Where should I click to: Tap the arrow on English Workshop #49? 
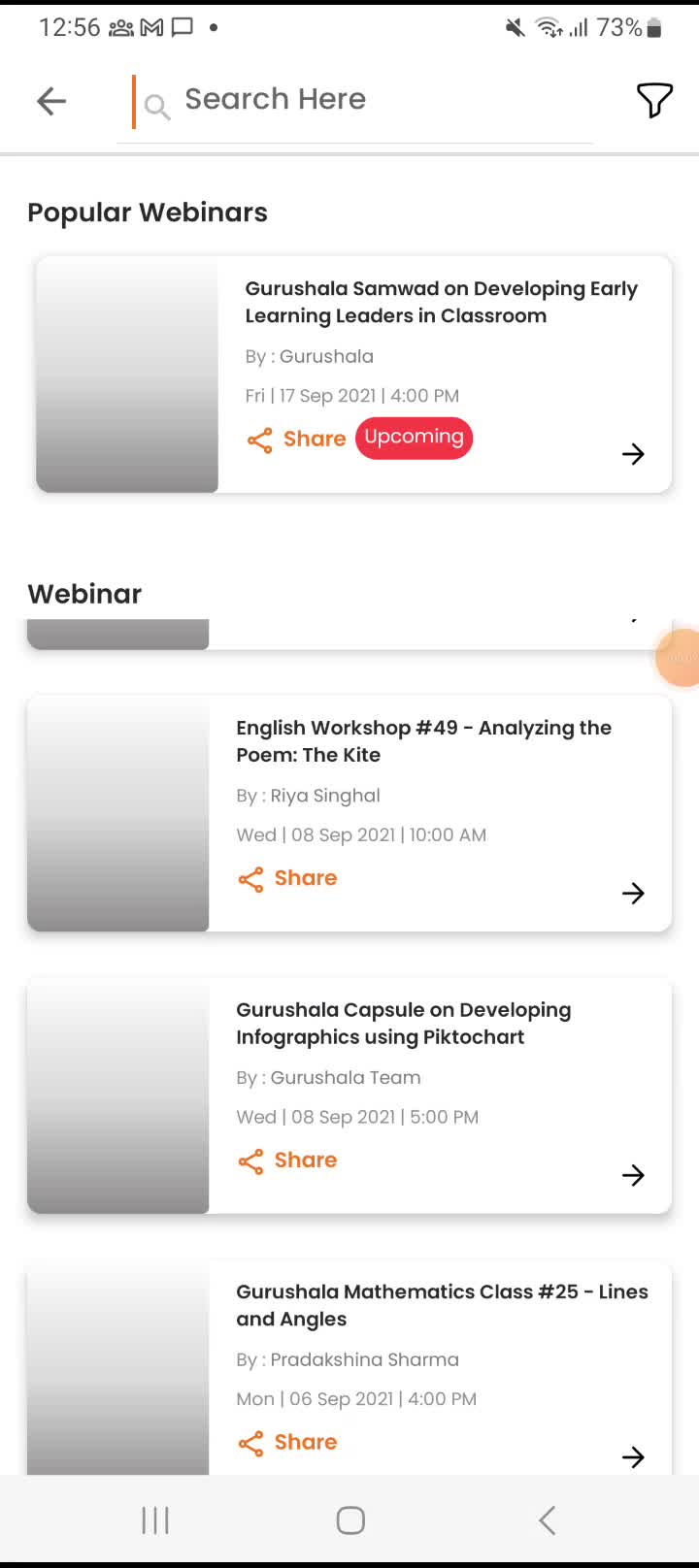633,894
